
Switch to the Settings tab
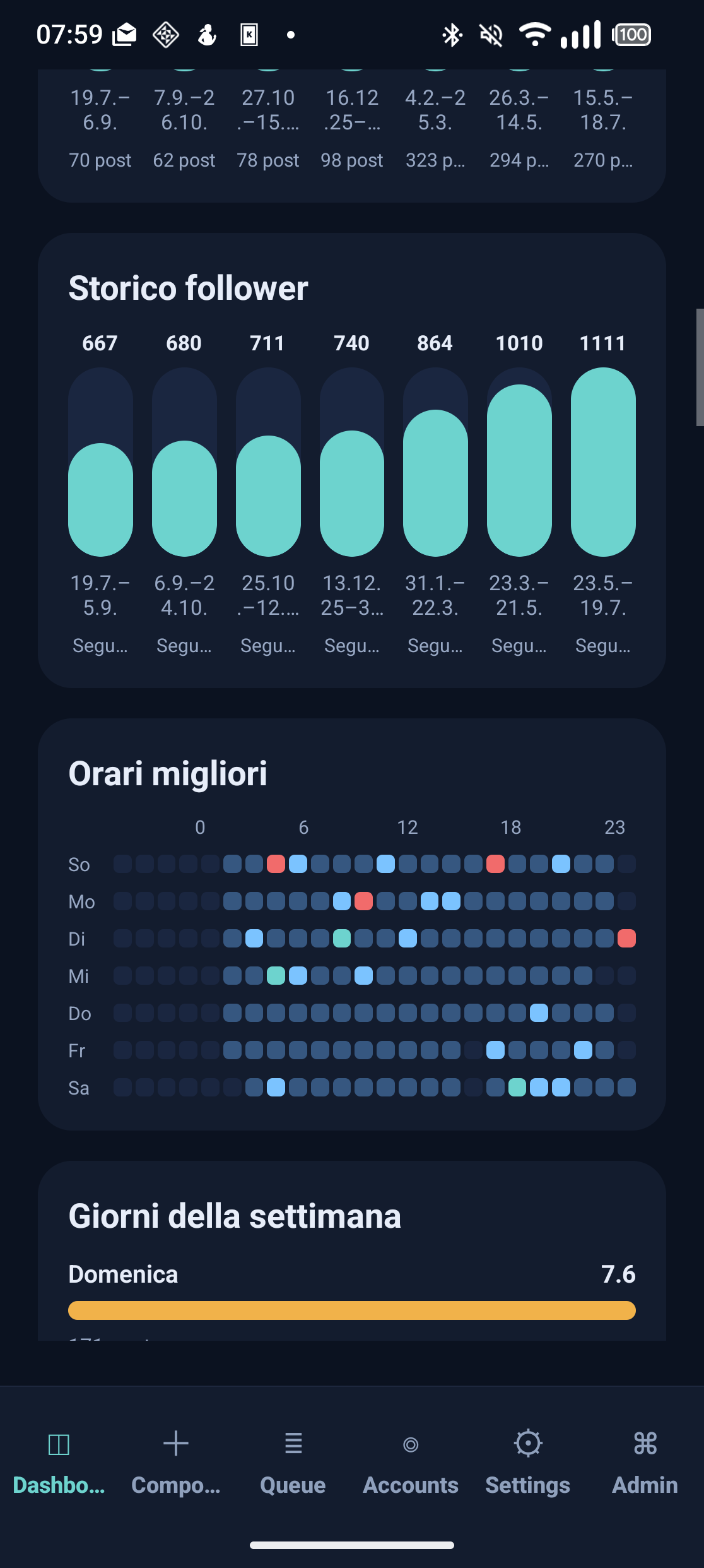528,1463
